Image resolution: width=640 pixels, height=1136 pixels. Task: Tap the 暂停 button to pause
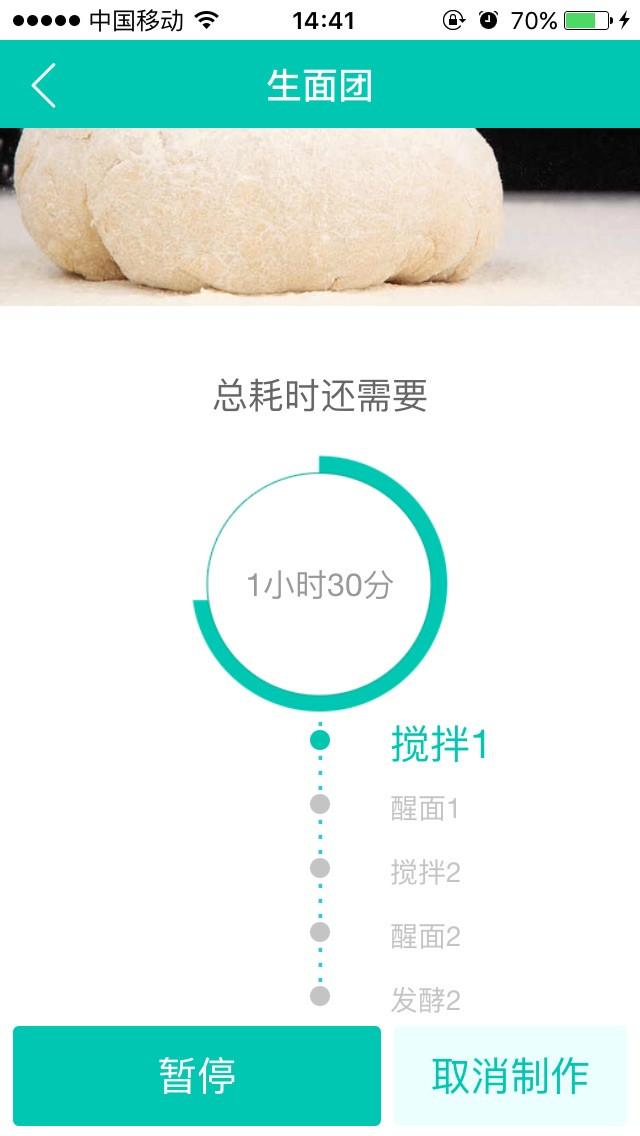point(197,1075)
